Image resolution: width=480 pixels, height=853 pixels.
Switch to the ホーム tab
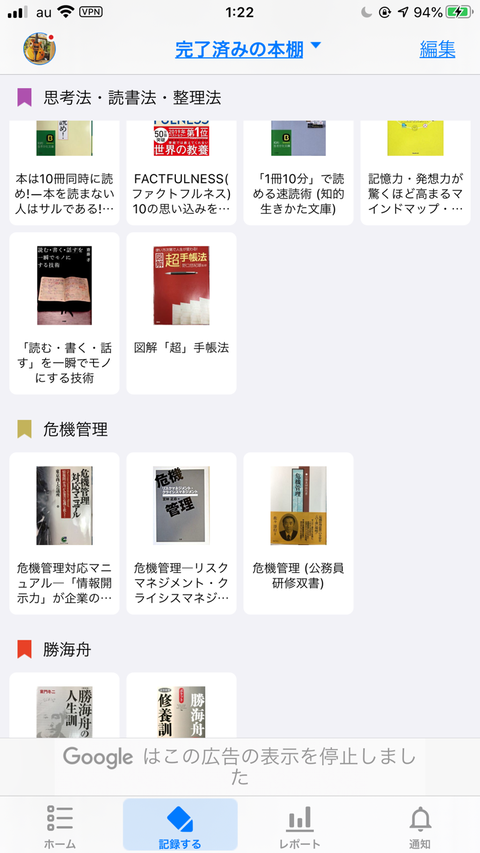pos(60,826)
